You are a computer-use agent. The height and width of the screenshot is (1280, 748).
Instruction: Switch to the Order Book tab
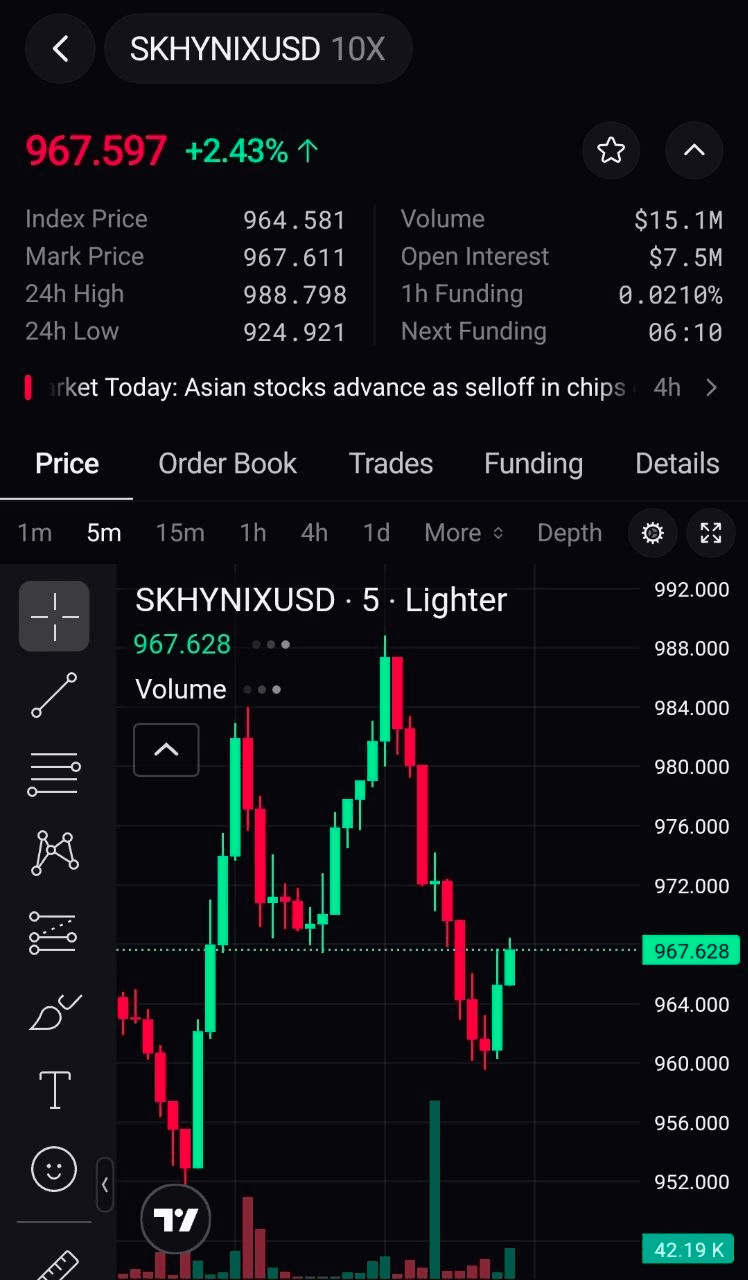point(228,463)
